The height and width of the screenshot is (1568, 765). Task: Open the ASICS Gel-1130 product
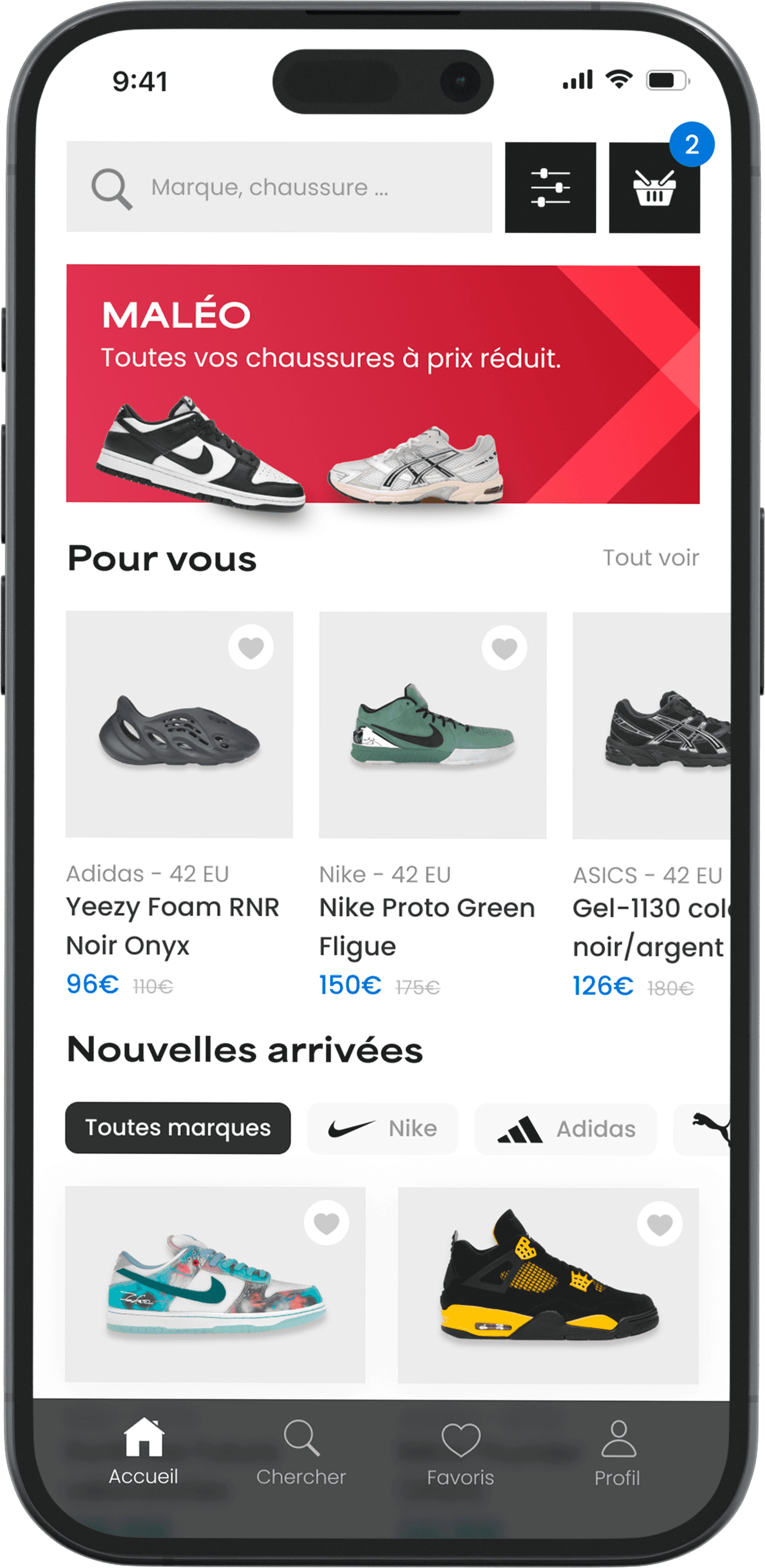tap(652, 726)
